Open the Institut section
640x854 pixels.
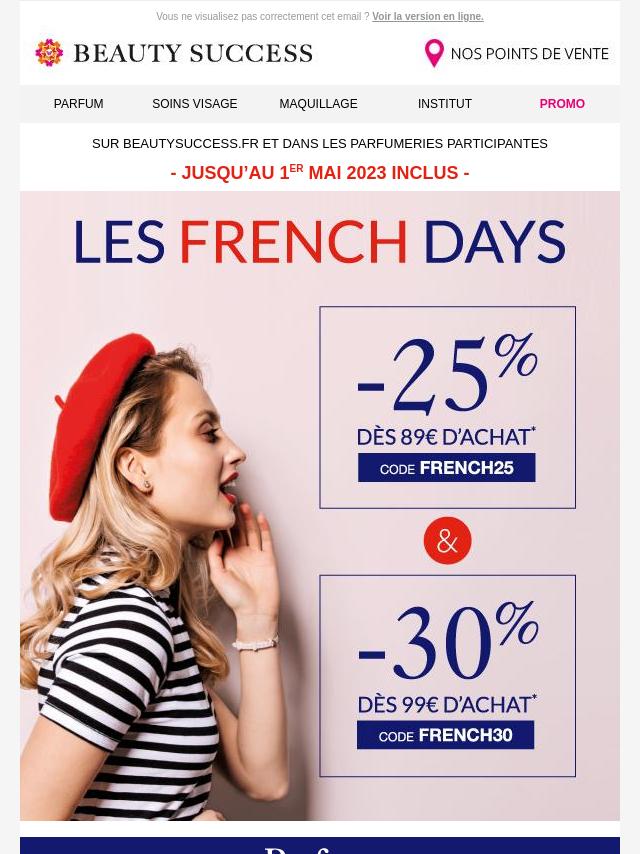pos(445,104)
